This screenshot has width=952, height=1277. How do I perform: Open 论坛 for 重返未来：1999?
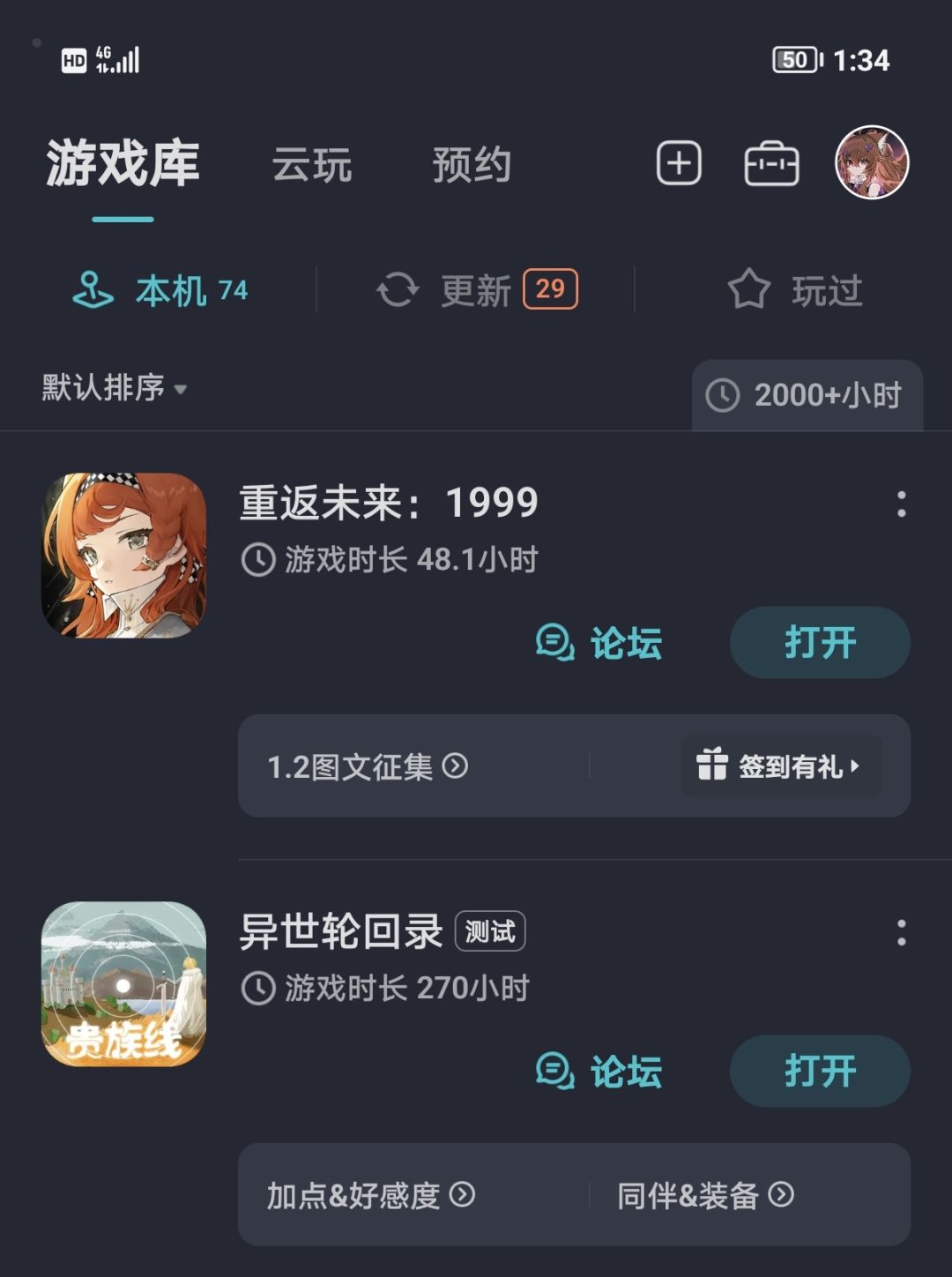click(599, 643)
